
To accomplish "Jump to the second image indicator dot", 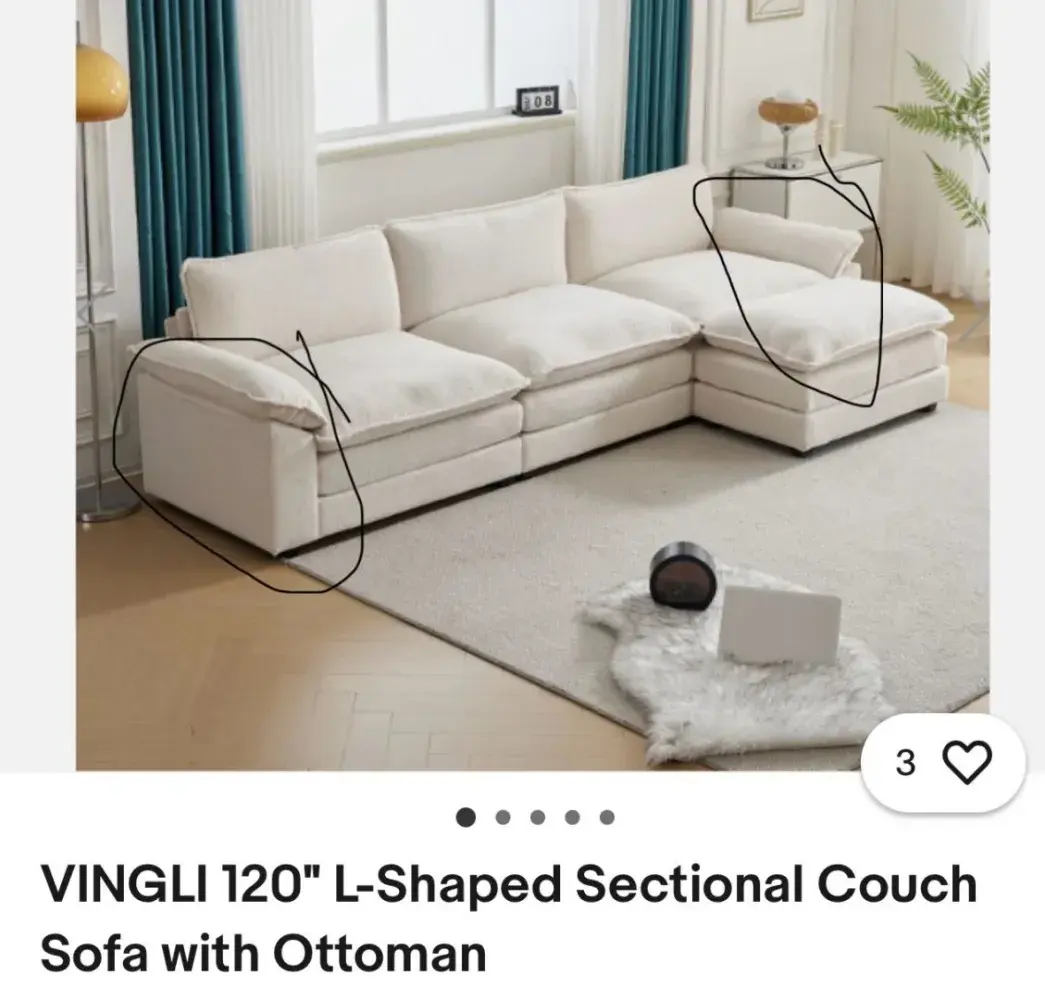I will 503,818.
